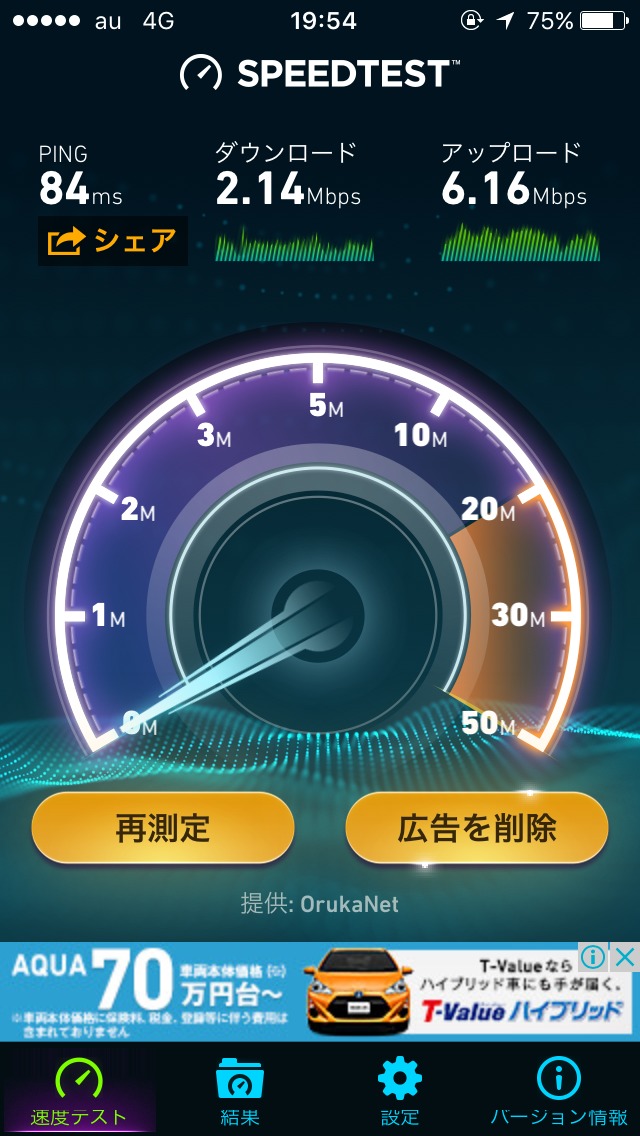Tap the シェア share button
Image resolution: width=640 pixels, height=1136 pixels.
pyautogui.click(x=112, y=241)
